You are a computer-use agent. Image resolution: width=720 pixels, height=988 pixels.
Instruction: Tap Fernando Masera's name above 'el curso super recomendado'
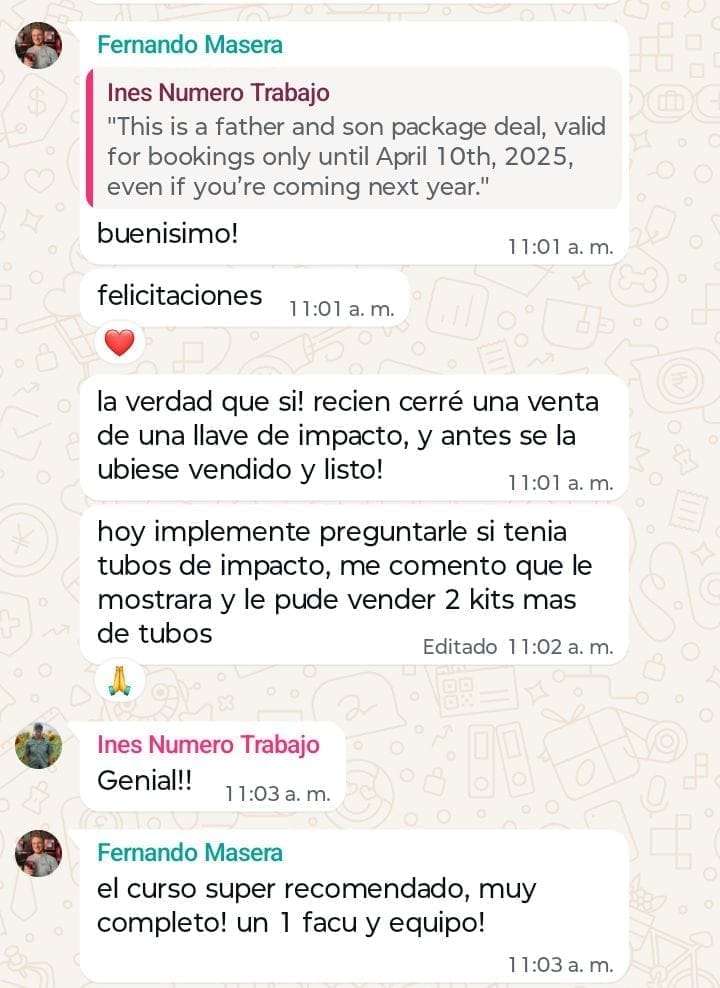[x=190, y=853]
